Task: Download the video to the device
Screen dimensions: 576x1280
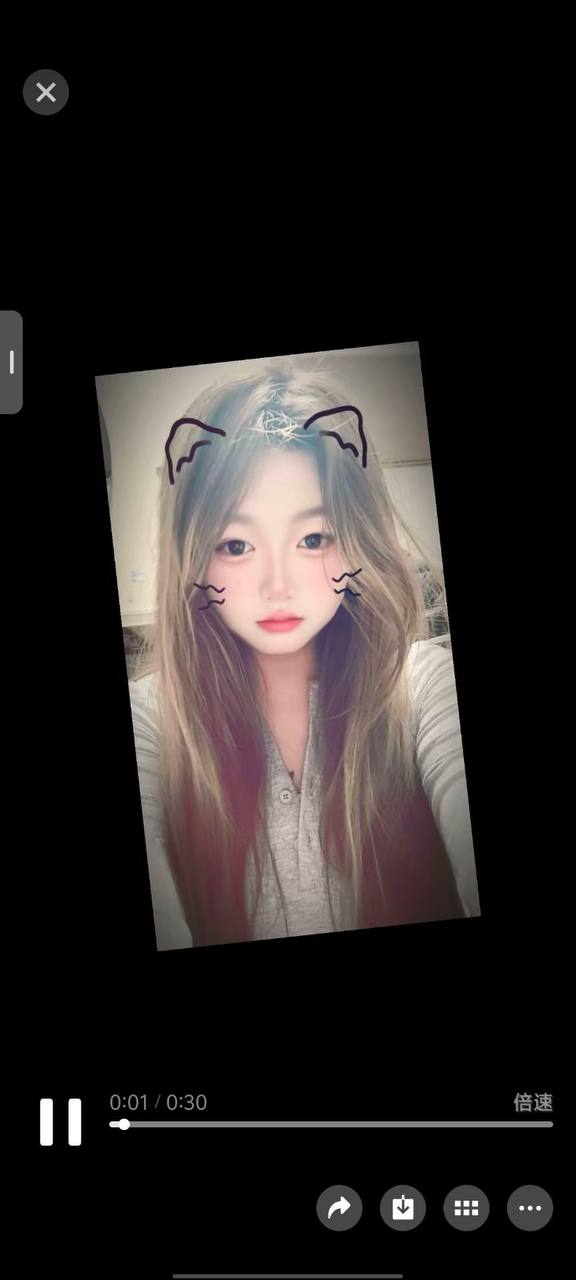Action: (403, 1208)
